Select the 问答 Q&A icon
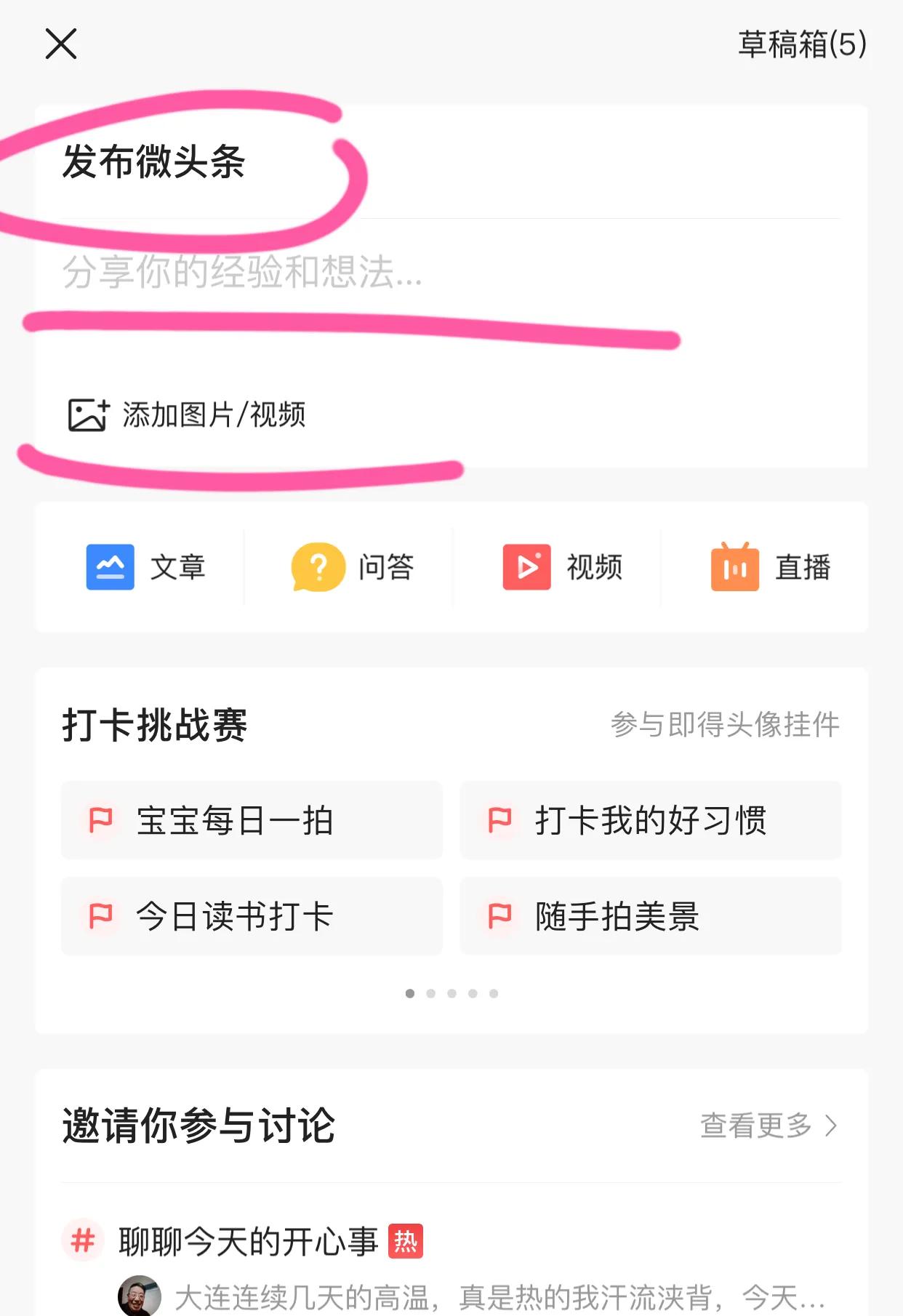 tap(317, 567)
